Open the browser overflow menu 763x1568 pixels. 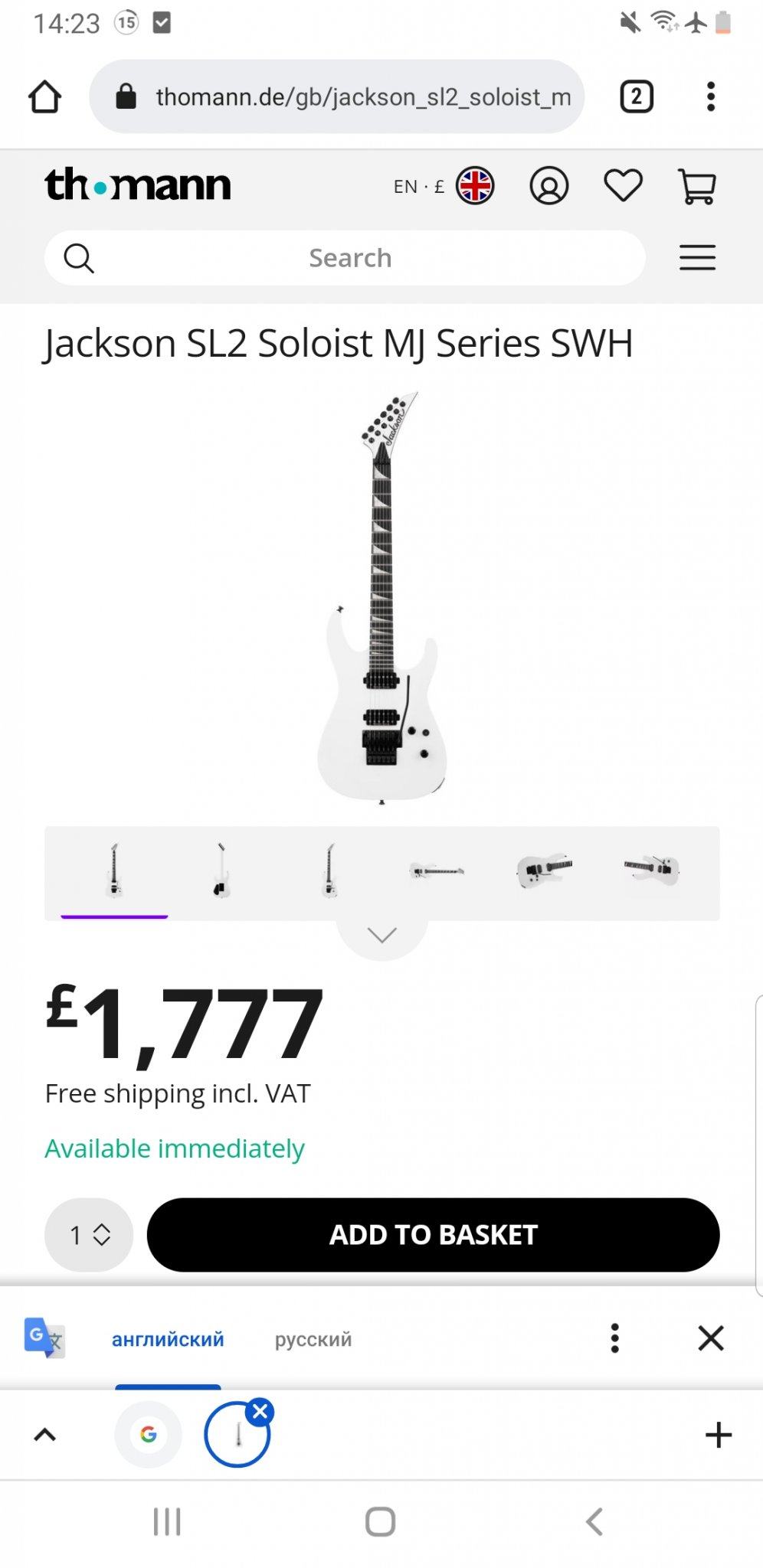[x=711, y=97]
